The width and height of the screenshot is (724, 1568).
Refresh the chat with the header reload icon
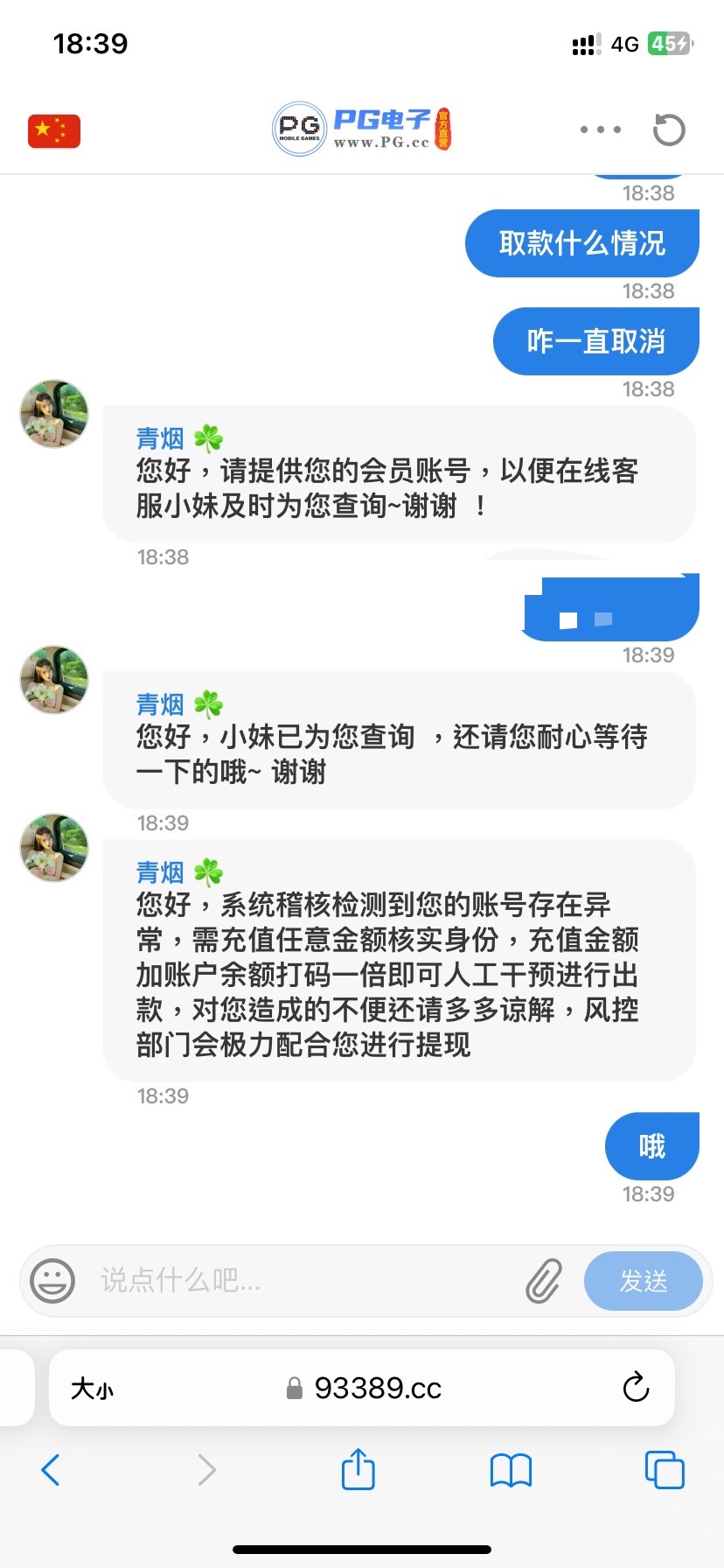[x=669, y=130]
